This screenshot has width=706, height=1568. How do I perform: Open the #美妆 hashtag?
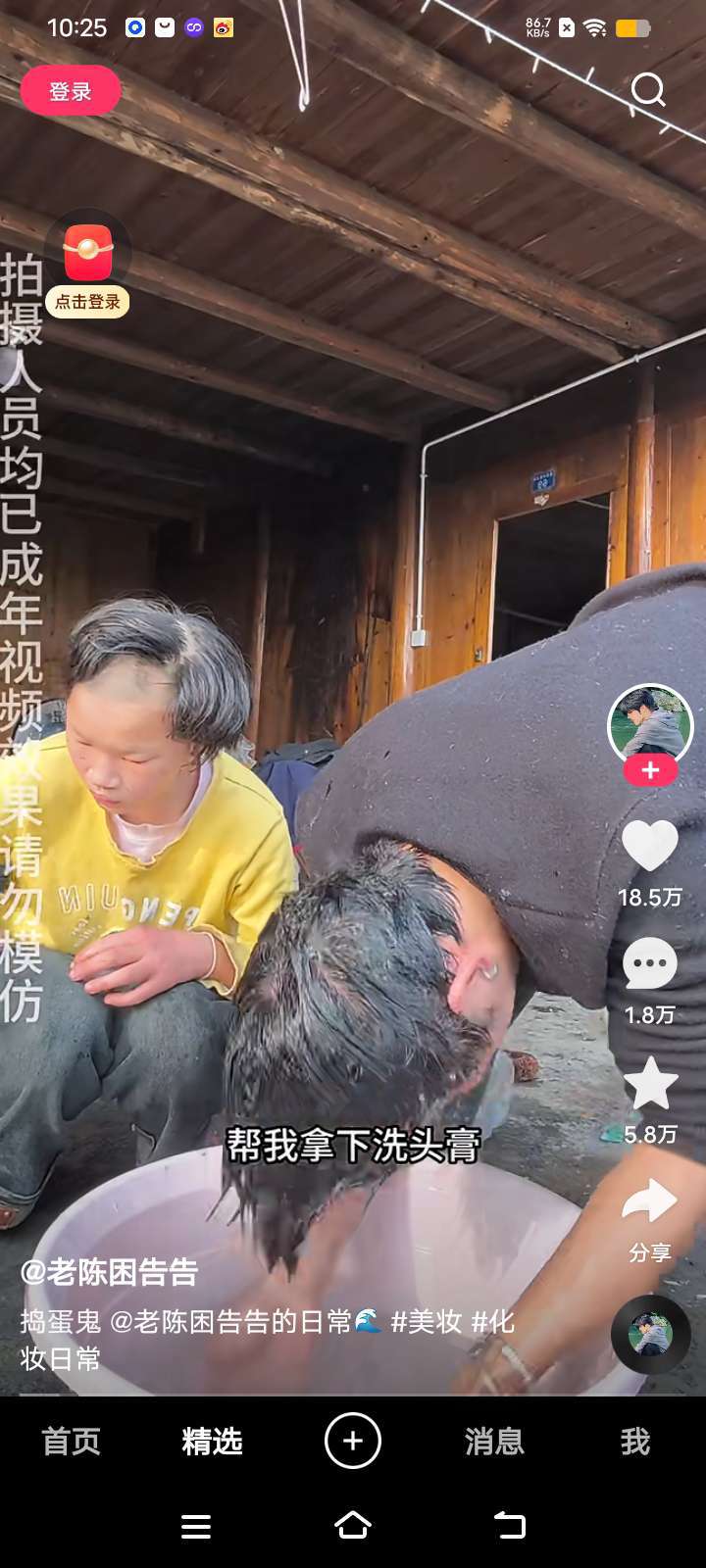click(427, 1321)
